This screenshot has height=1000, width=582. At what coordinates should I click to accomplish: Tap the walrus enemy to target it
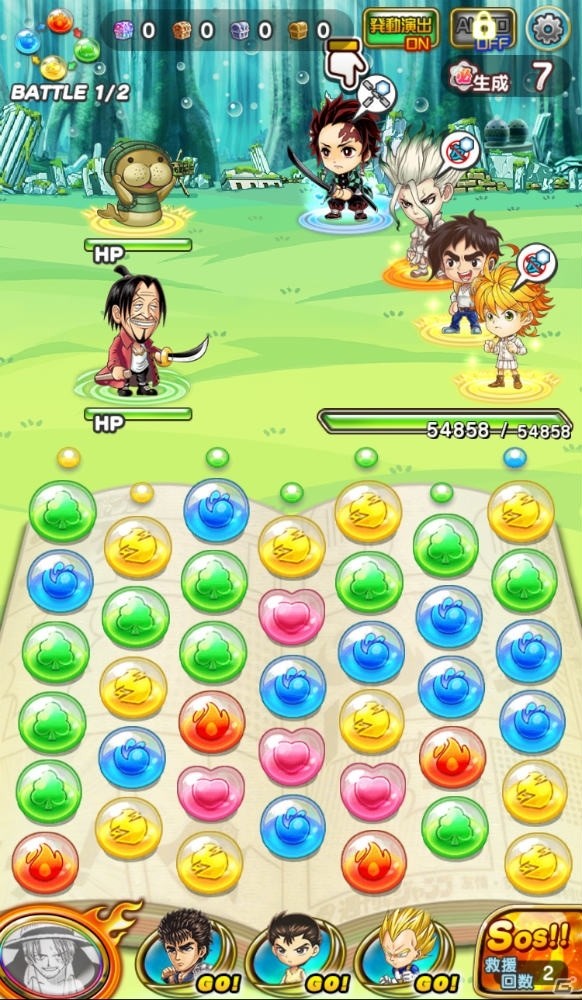(139, 183)
